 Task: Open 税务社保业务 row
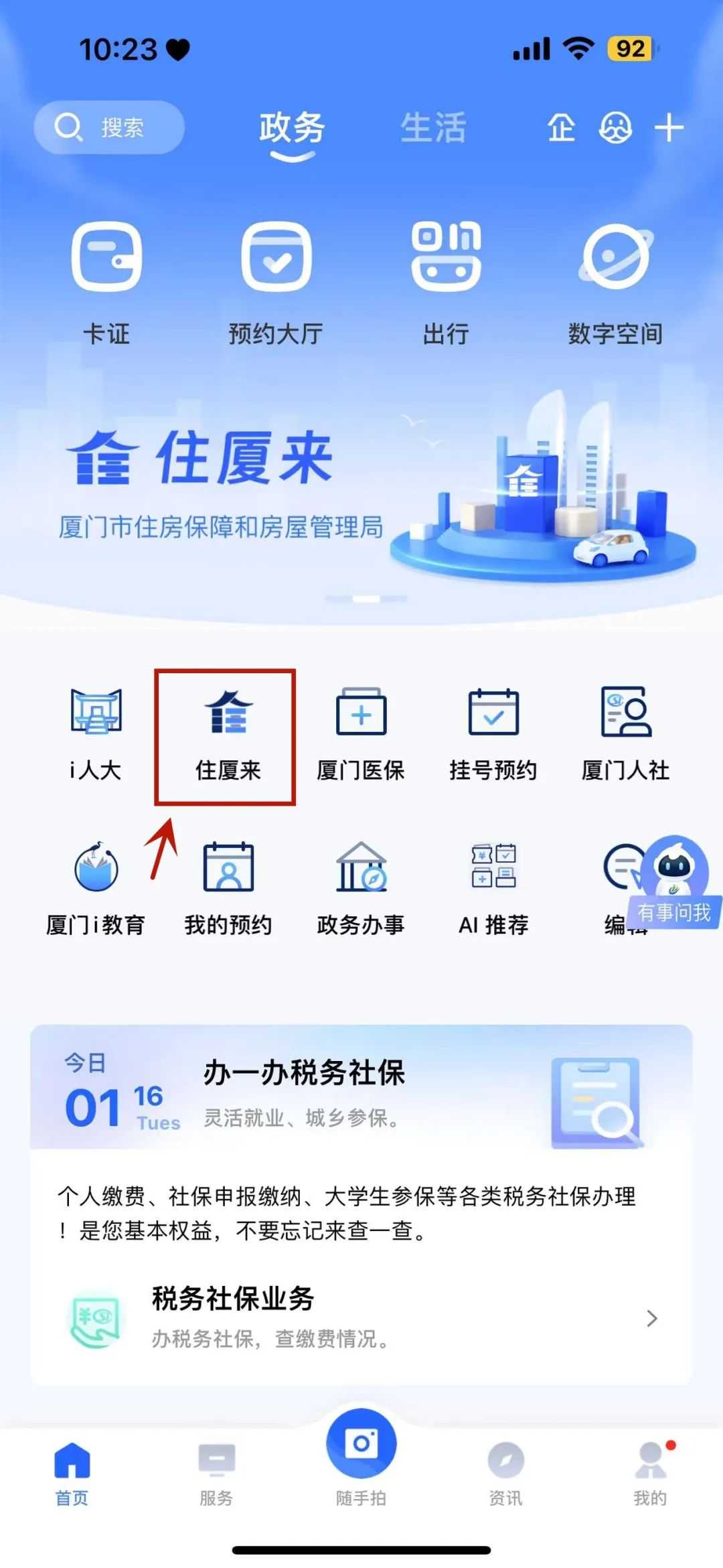[361, 1318]
